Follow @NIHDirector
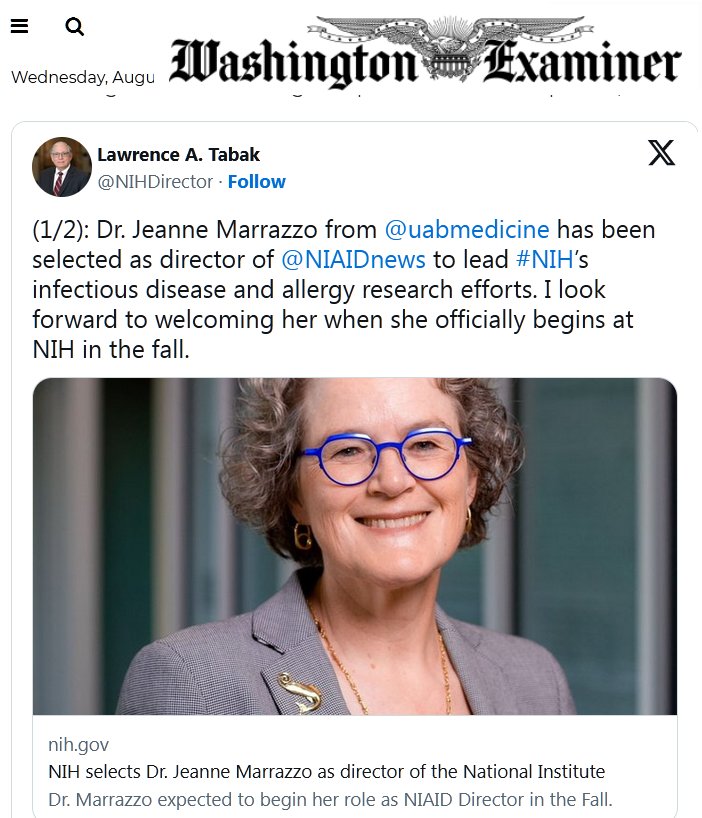This screenshot has width=702, height=818. tap(257, 182)
